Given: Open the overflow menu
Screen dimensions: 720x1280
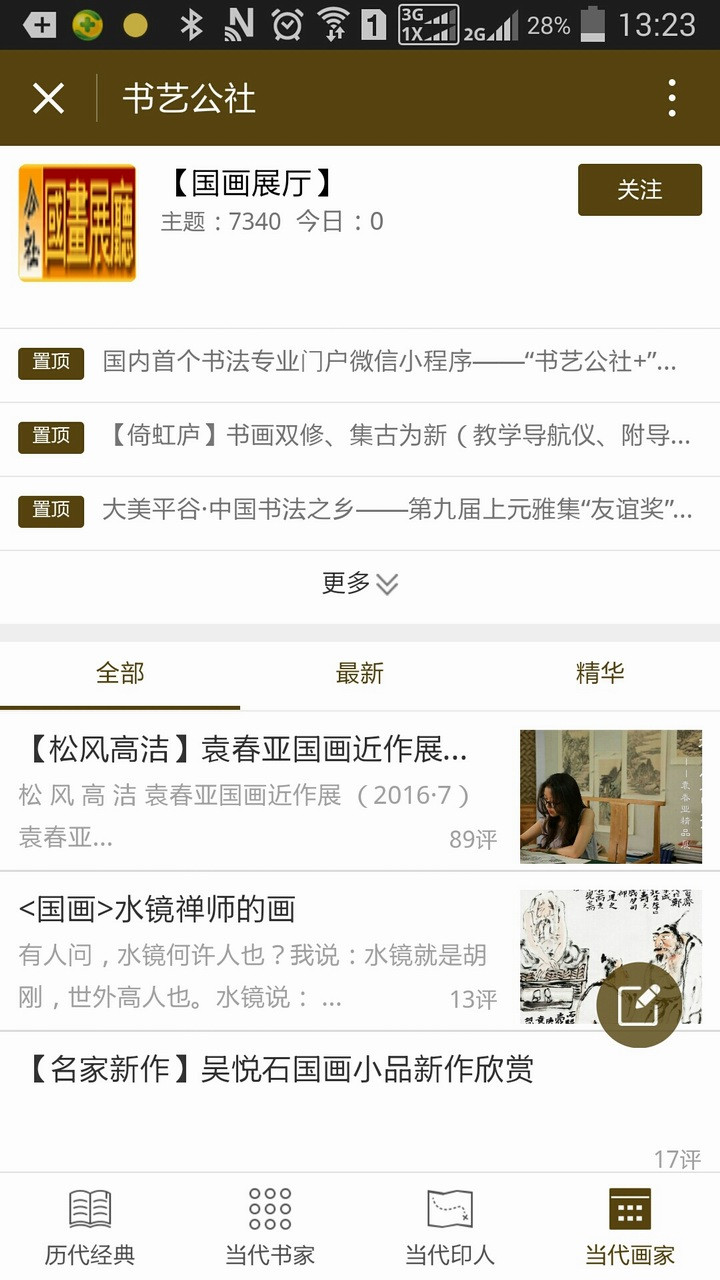Looking at the screenshot, I should [672, 98].
